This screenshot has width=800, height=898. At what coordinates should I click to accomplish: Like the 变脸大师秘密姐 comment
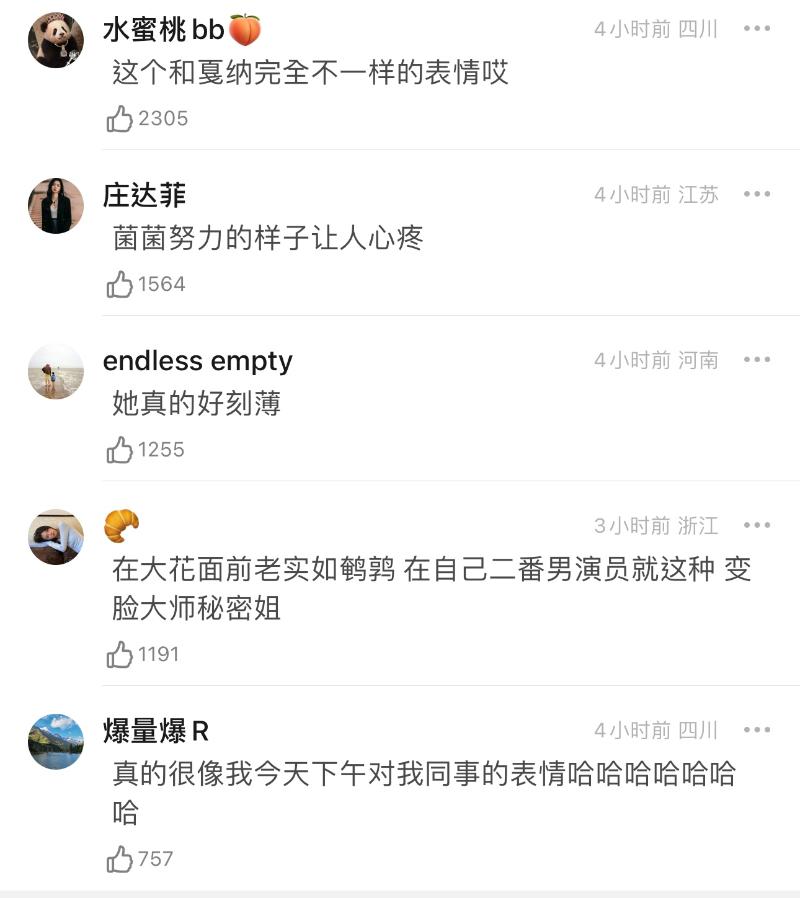[x=121, y=655]
